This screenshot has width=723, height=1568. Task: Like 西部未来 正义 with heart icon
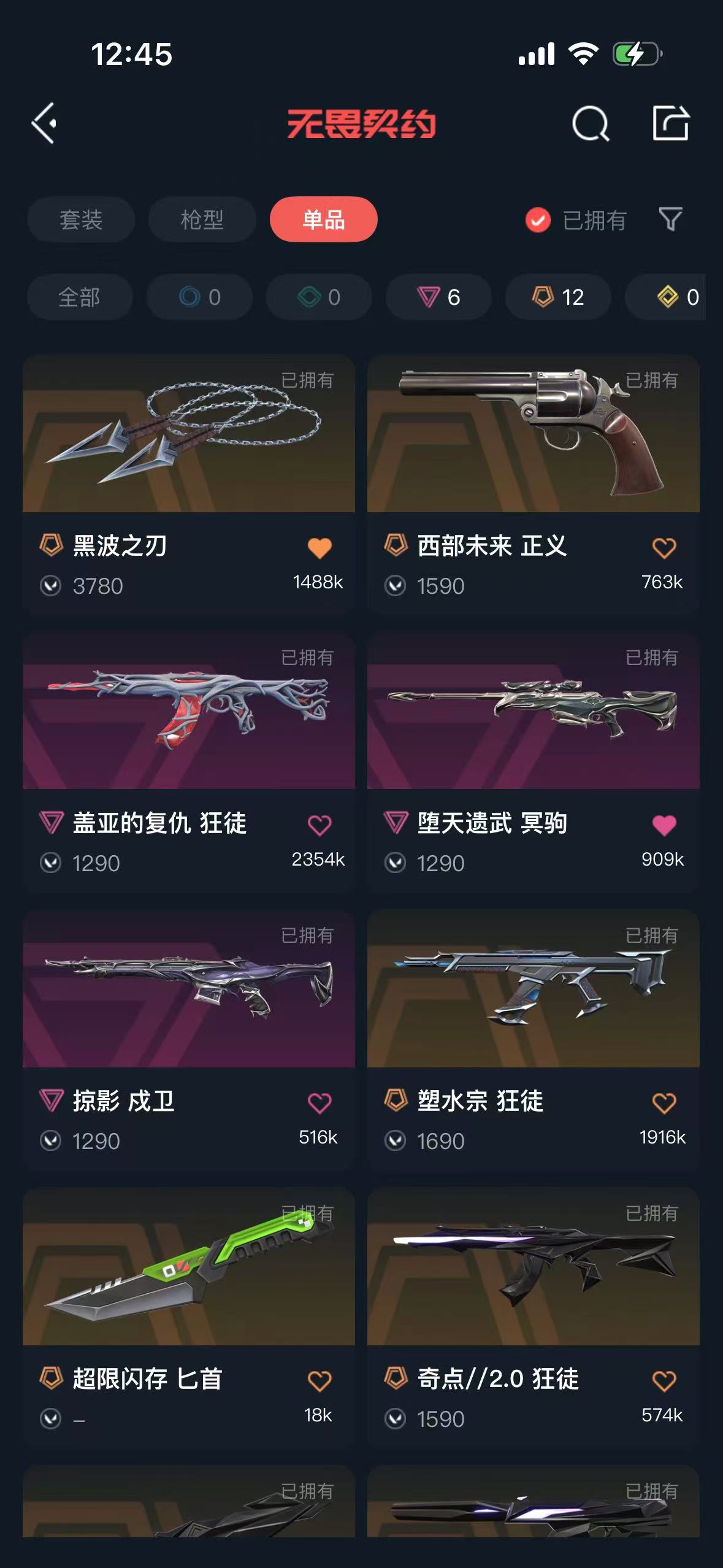click(x=664, y=548)
